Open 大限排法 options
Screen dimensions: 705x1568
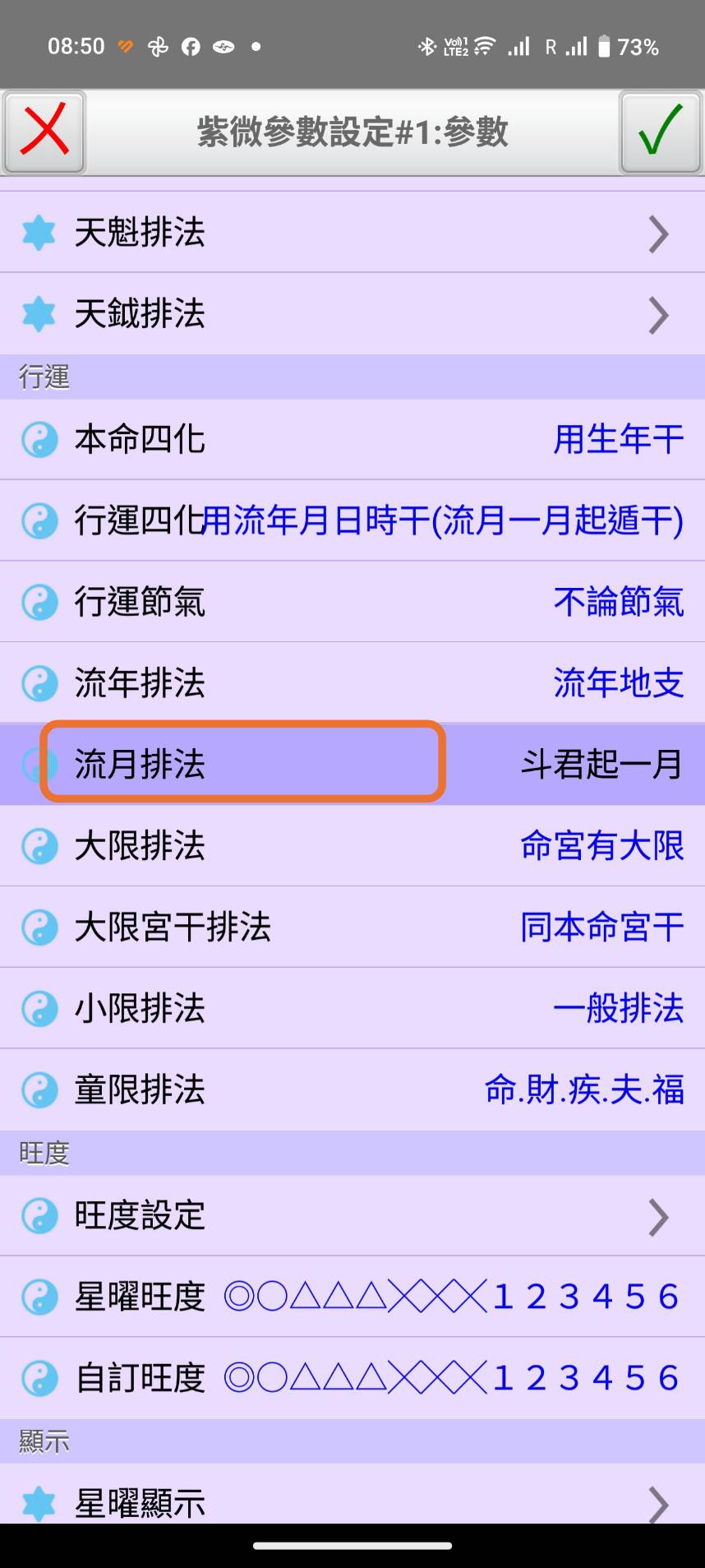coord(352,845)
